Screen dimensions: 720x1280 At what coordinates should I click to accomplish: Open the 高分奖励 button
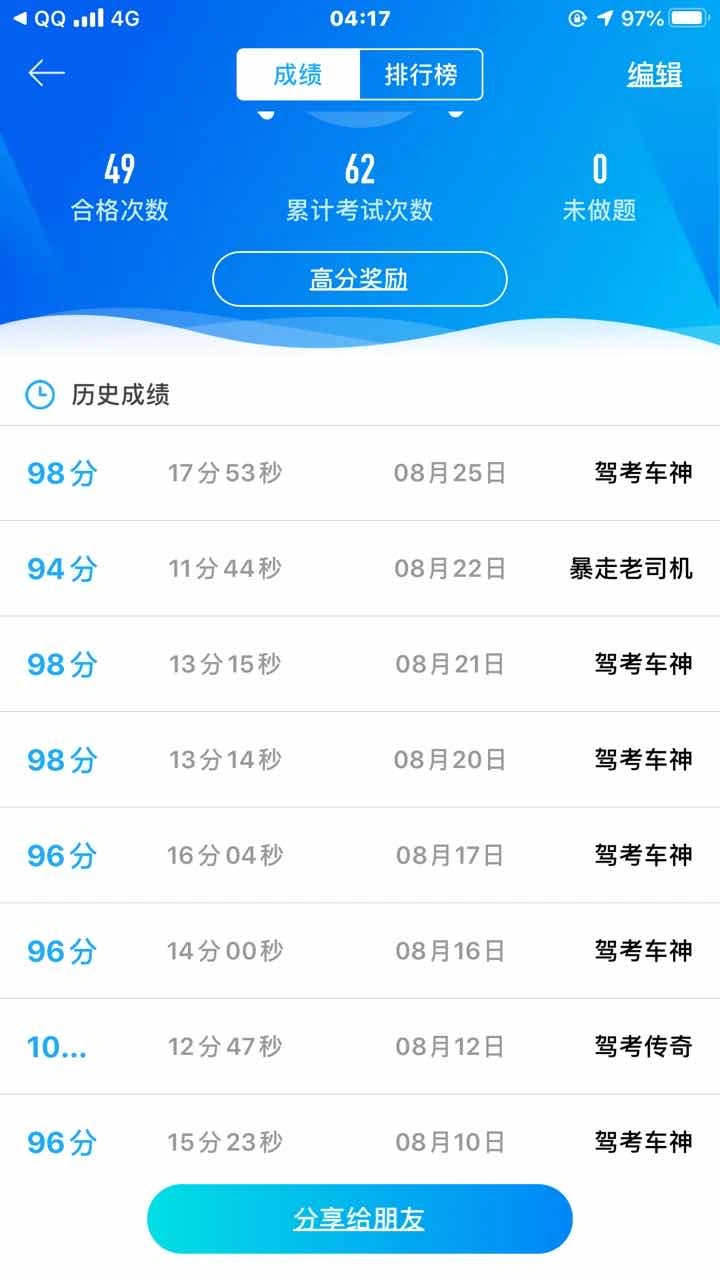tap(360, 279)
